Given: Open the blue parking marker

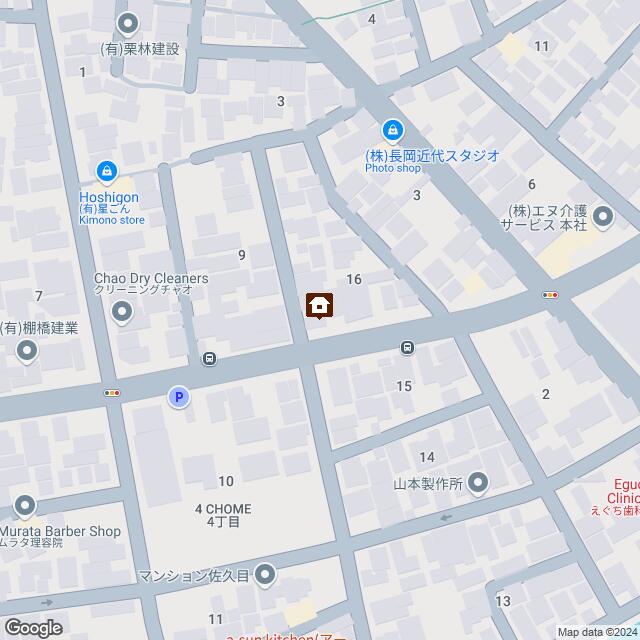Looking at the screenshot, I should pyautogui.click(x=179, y=398).
